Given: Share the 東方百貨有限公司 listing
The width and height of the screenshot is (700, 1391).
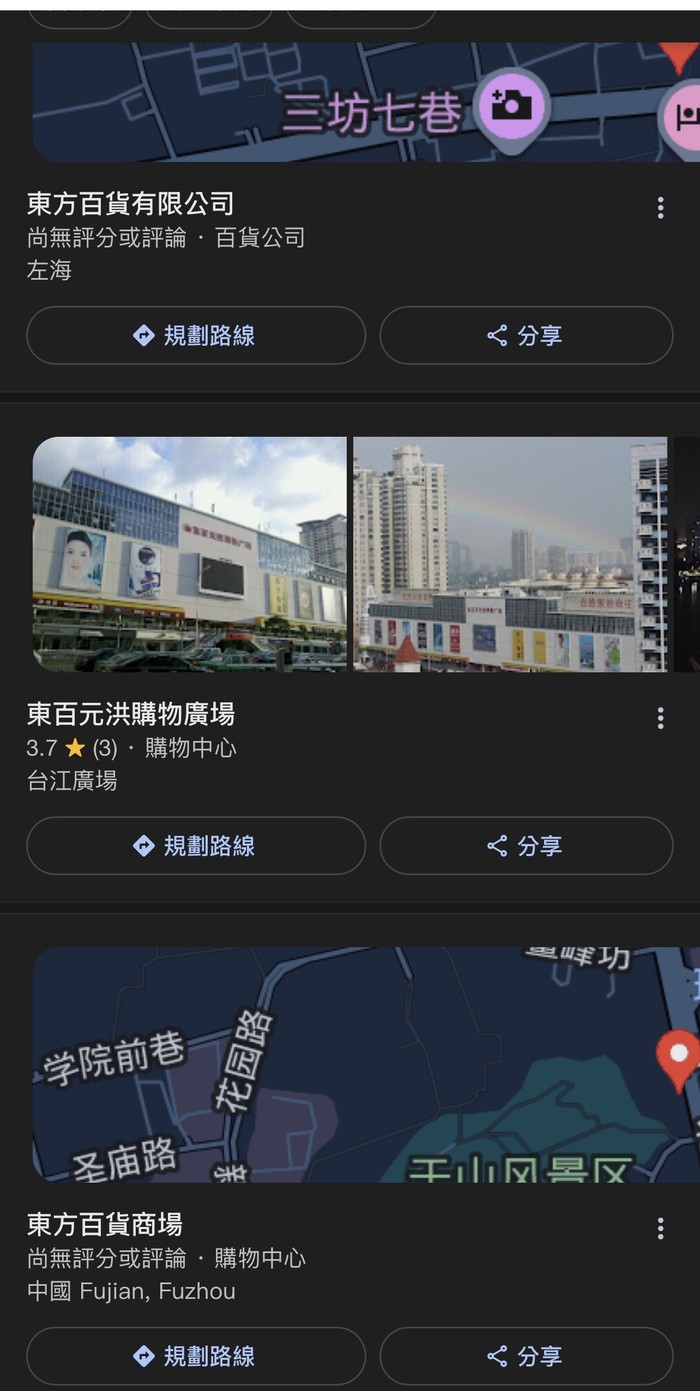Looking at the screenshot, I should click(x=526, y=335).
